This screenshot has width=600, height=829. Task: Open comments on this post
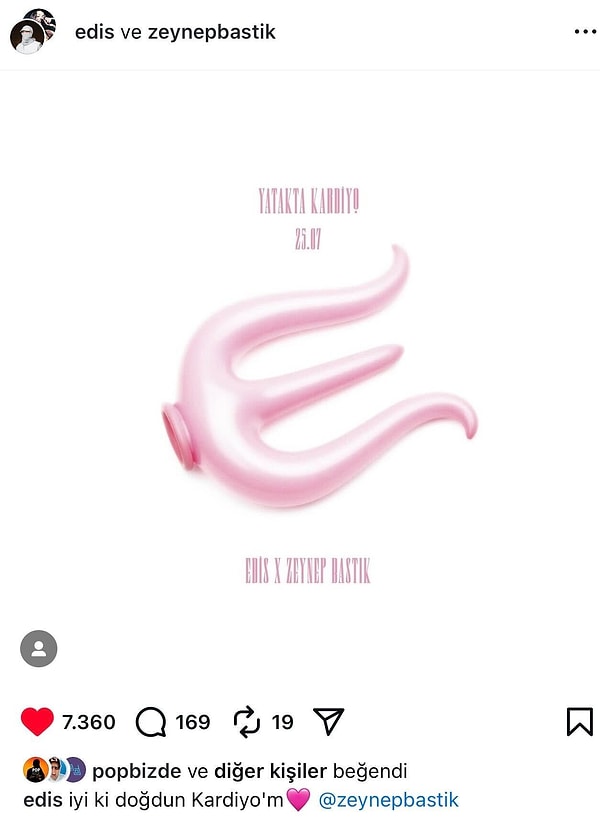[x=151, y=721]
